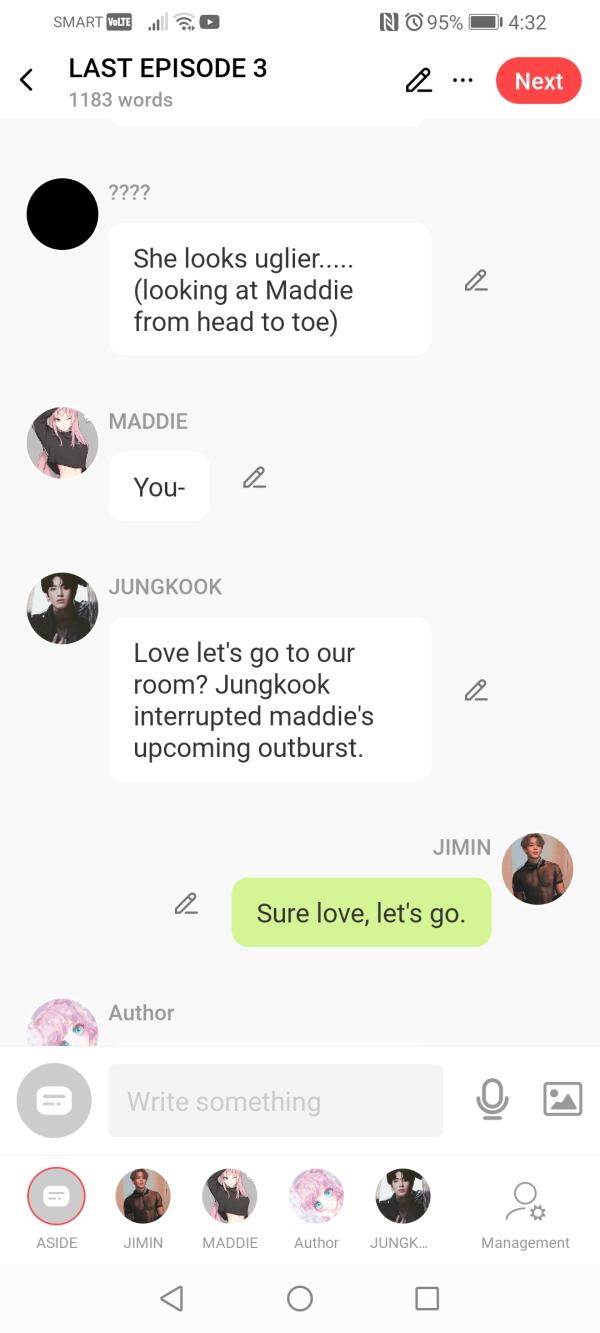Open Jungkook's avatar in the chat
Screen dimensions: 600x1333
(x=62, y=608)
